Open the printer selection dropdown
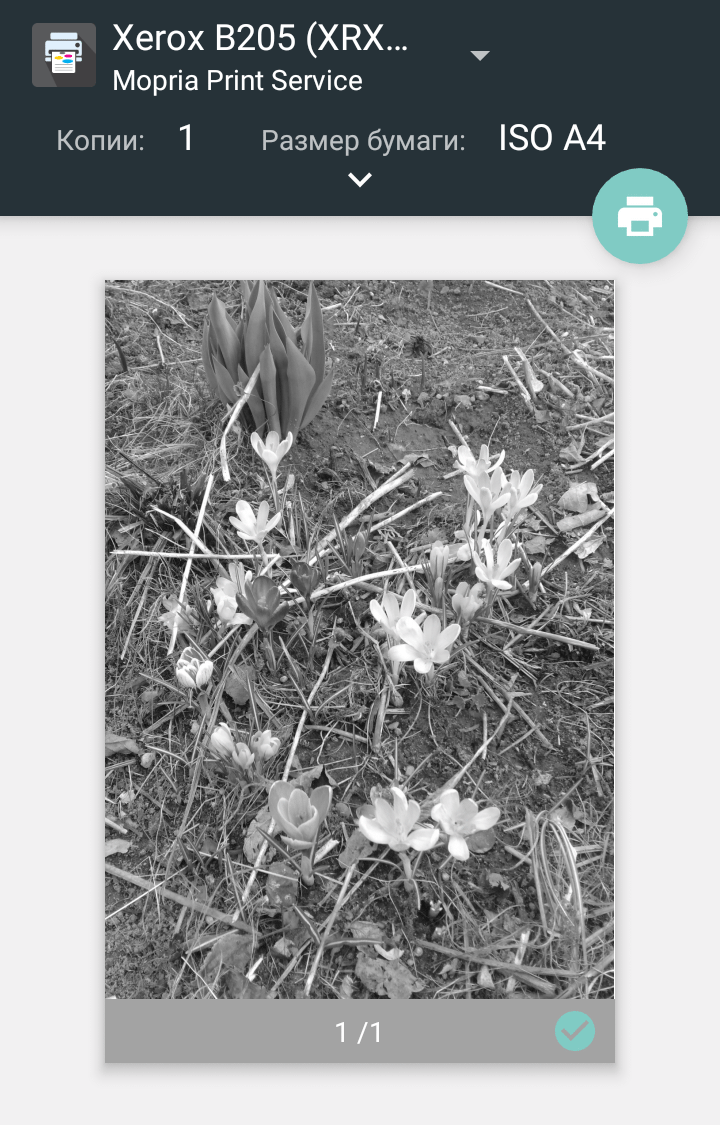 tap(479, 55)
